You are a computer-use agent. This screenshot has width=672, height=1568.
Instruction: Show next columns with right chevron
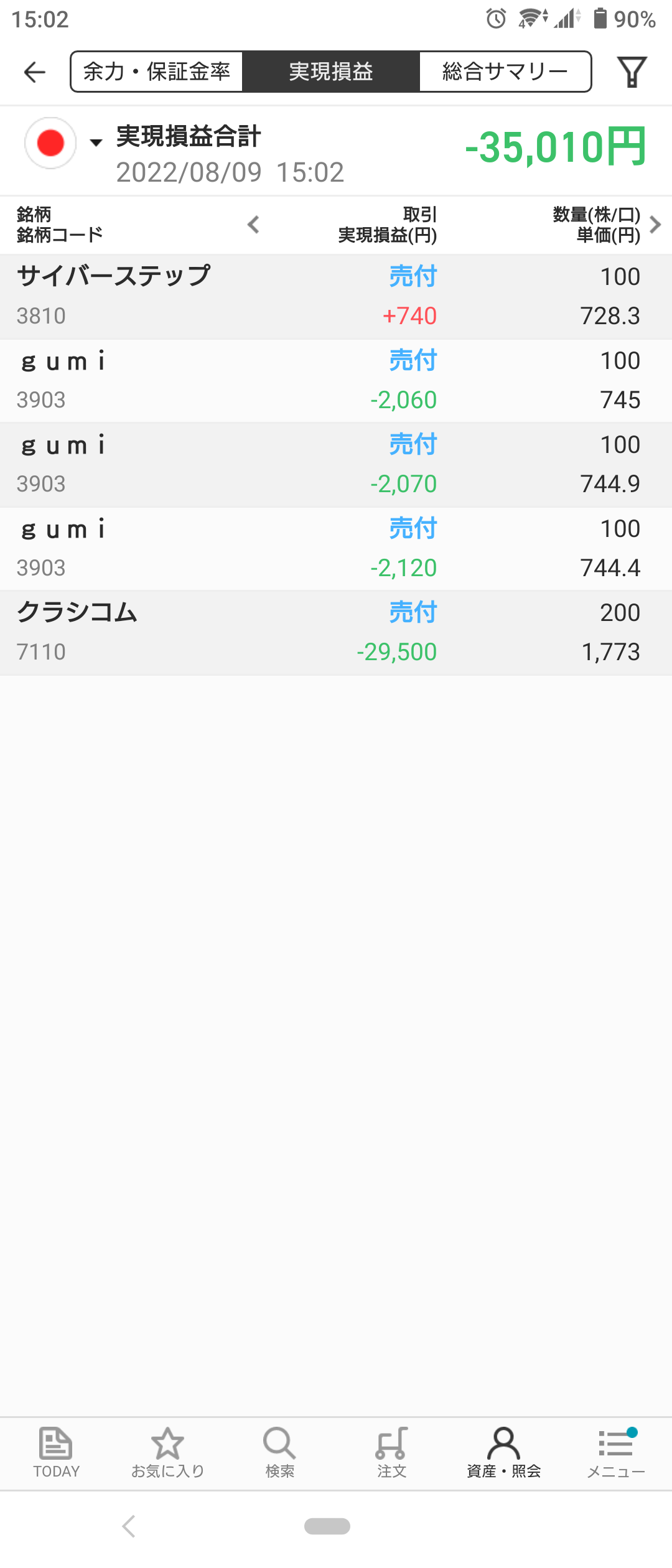[655, 225]
